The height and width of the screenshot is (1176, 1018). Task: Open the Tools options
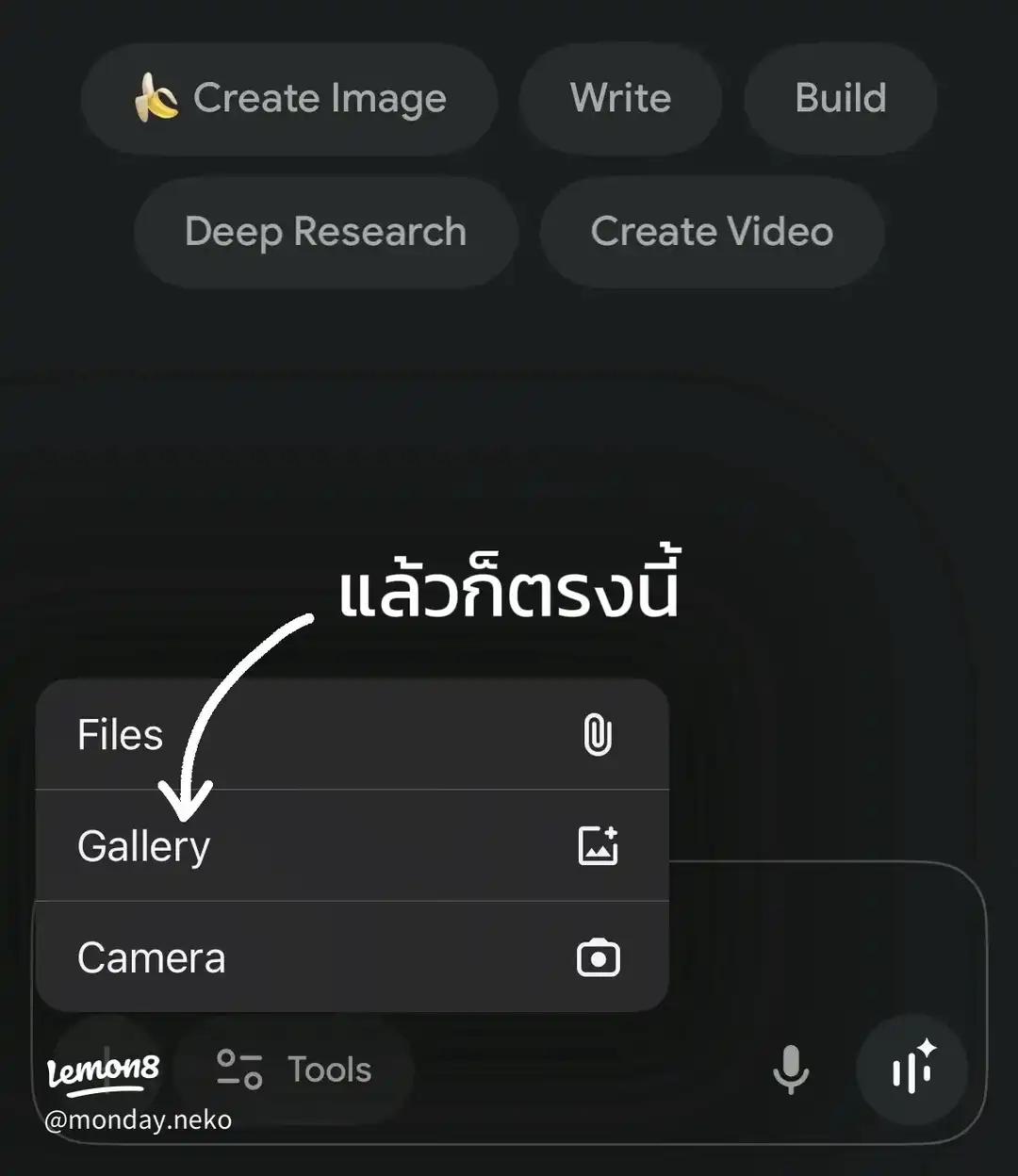[294, 1070]
